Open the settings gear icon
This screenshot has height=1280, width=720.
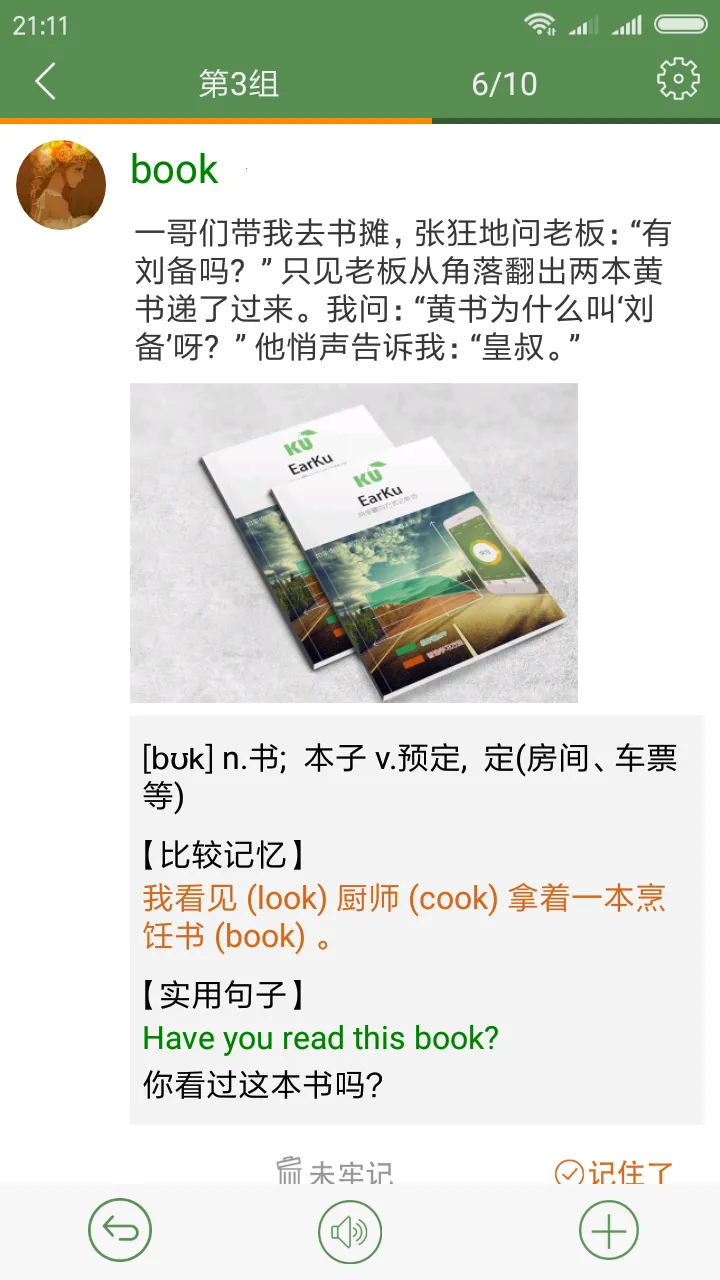[x=677, y=80]
